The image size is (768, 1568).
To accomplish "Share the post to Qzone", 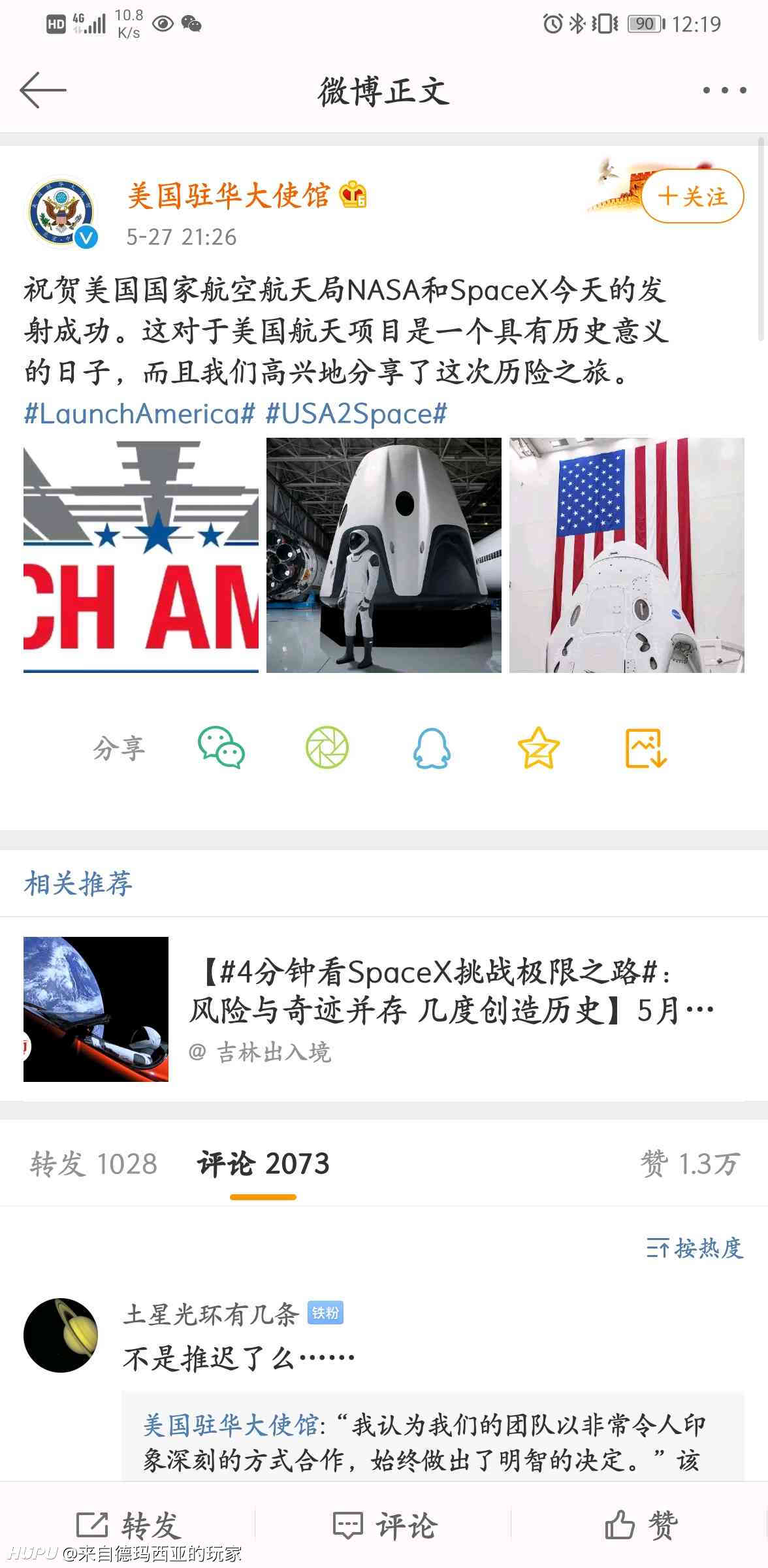I will [x=538, y=747].
